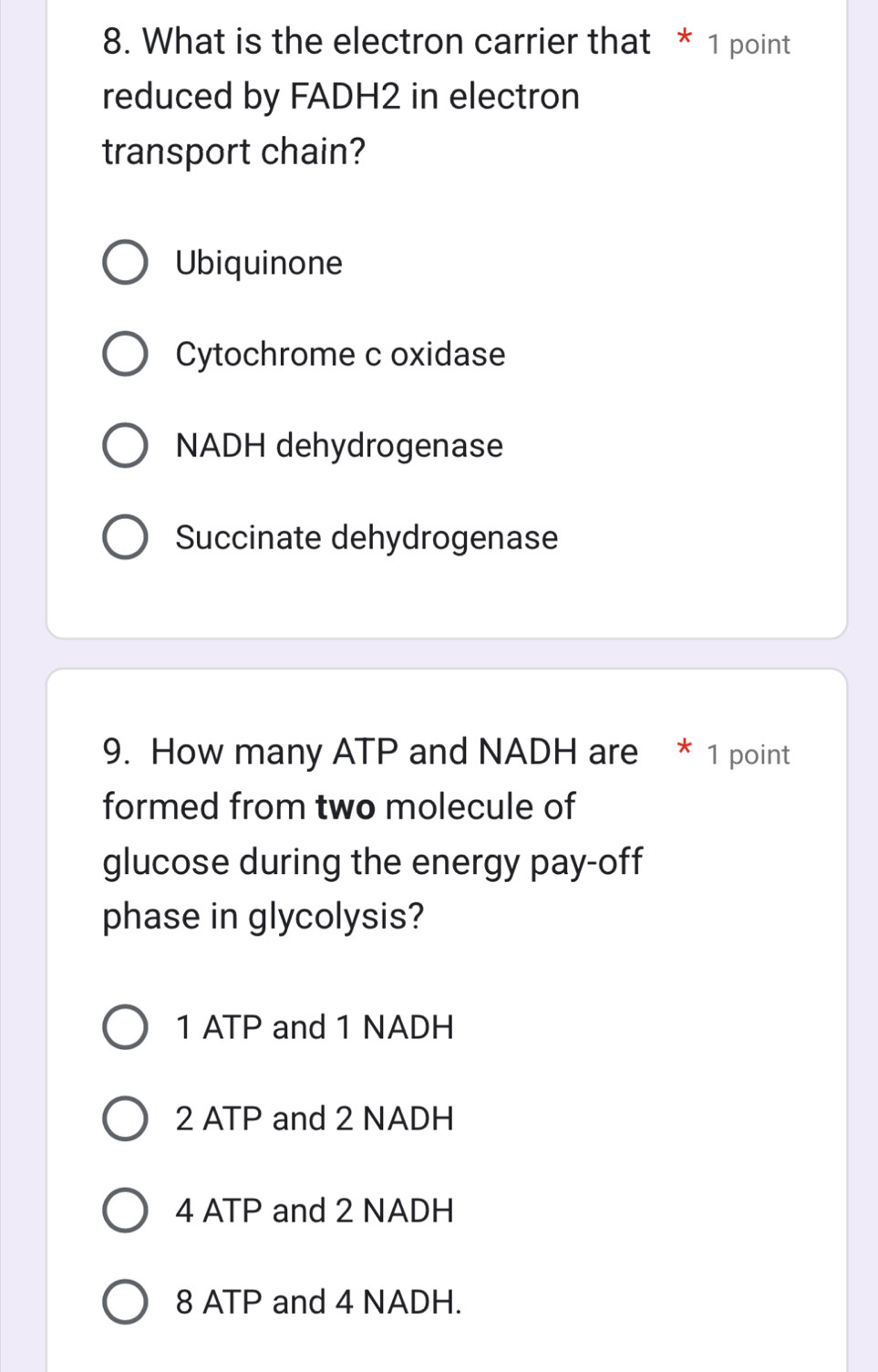Click the radio circle beside Ubiquinone
878x1372 pixels.
[125, 264]
